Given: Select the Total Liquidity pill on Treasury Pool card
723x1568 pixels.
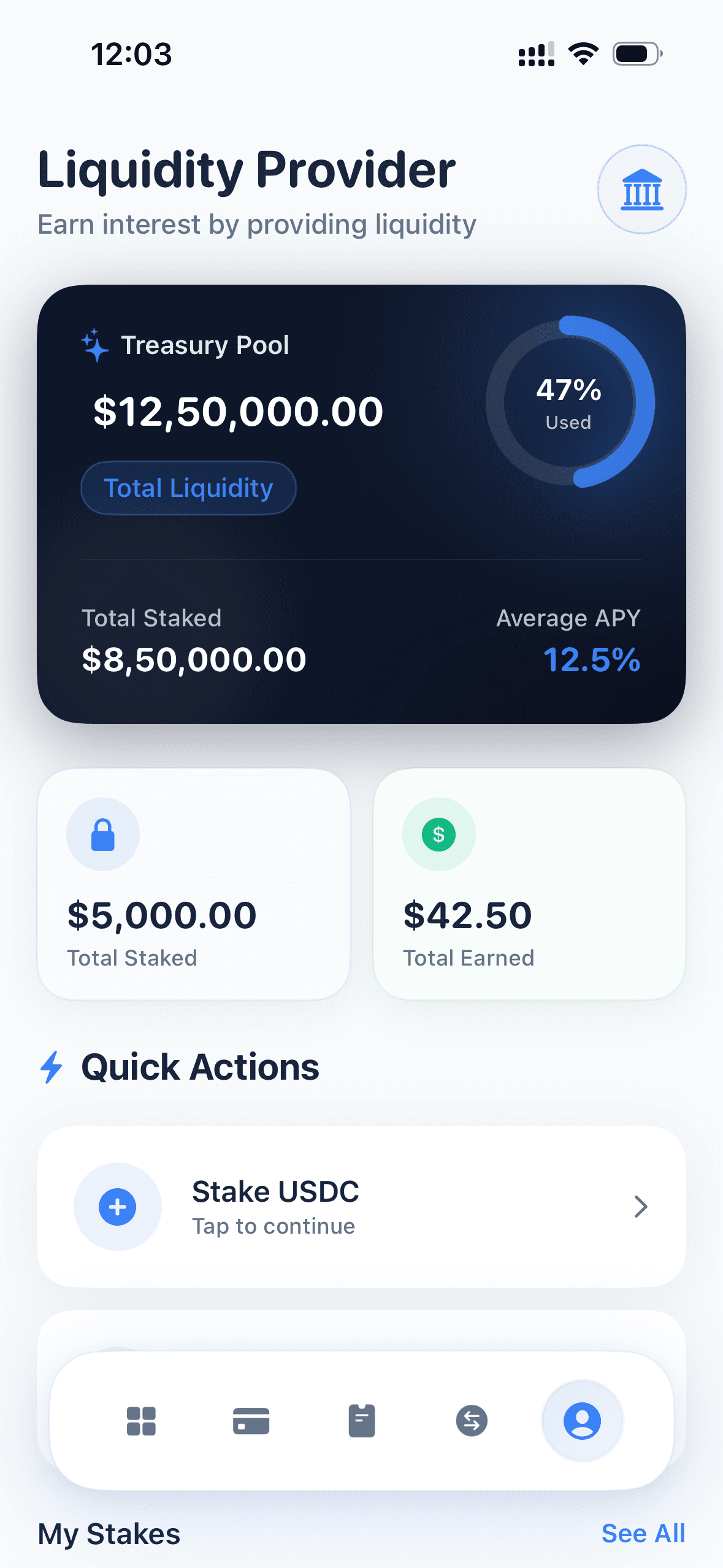Looking at the screenshot, I should pyautogui.click(x=188, y=488).
